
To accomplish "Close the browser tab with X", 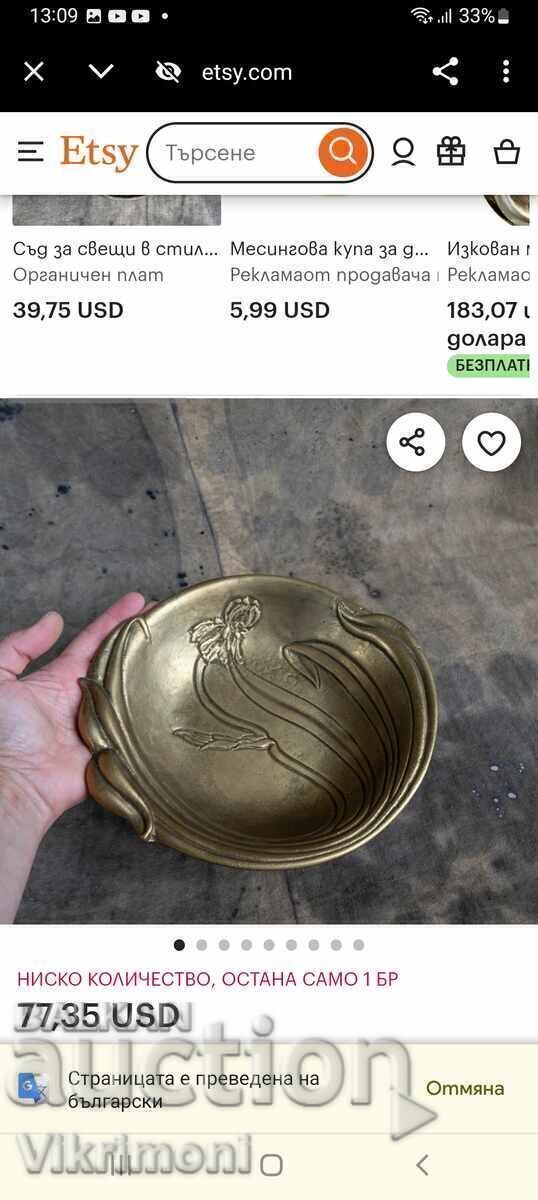I will (x=34, y=72).
